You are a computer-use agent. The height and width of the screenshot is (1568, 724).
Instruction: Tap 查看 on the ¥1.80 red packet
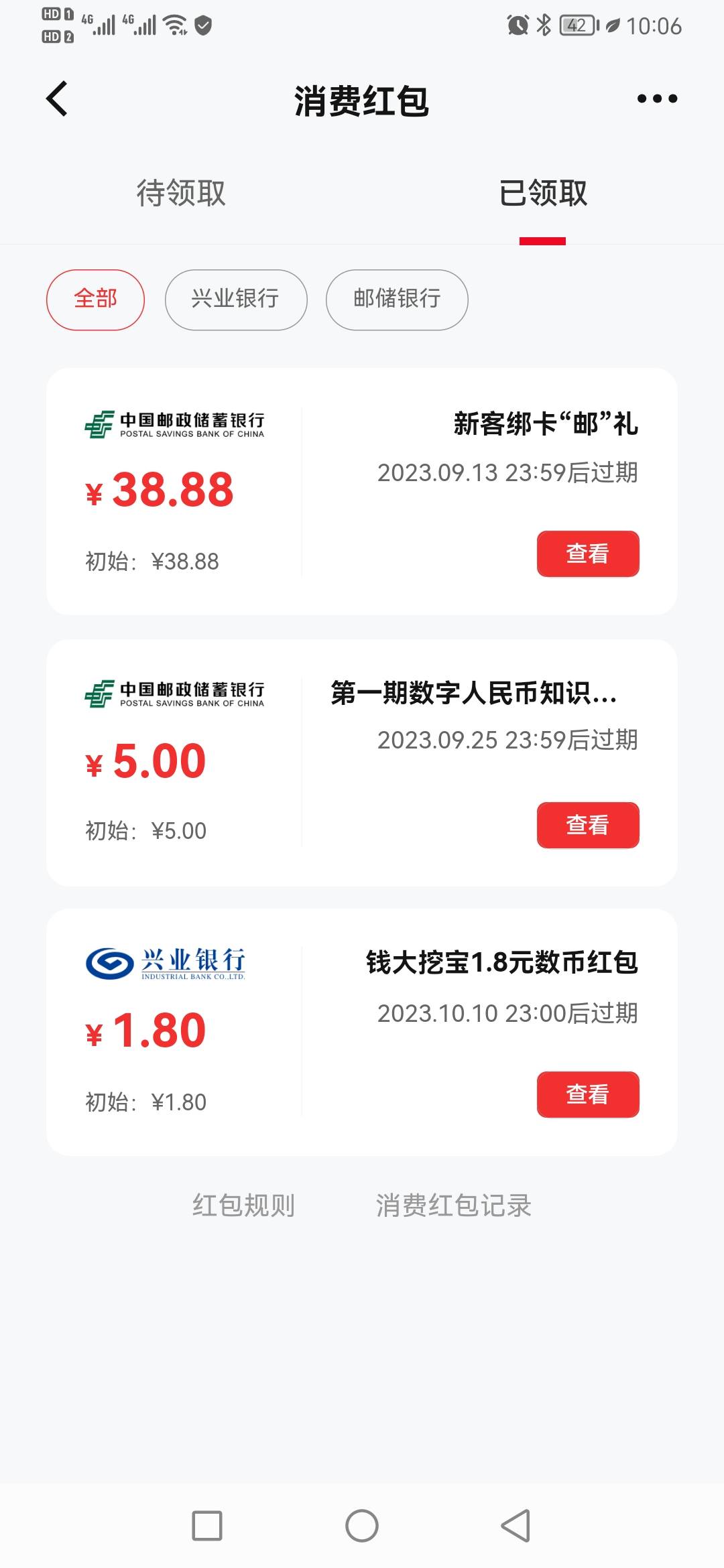[x=588, y=1094]
